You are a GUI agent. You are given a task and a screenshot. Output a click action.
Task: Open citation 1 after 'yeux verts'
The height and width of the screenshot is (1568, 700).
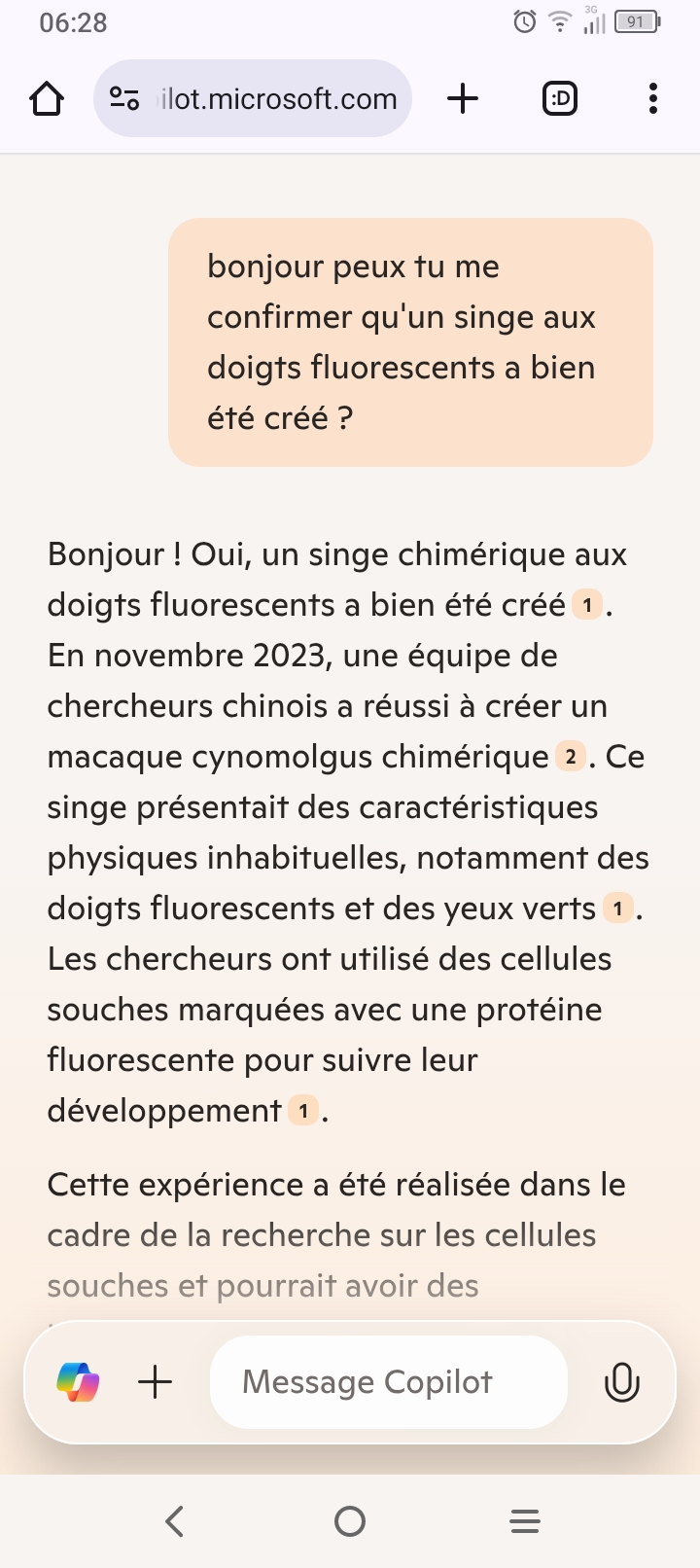coord(617,909)
